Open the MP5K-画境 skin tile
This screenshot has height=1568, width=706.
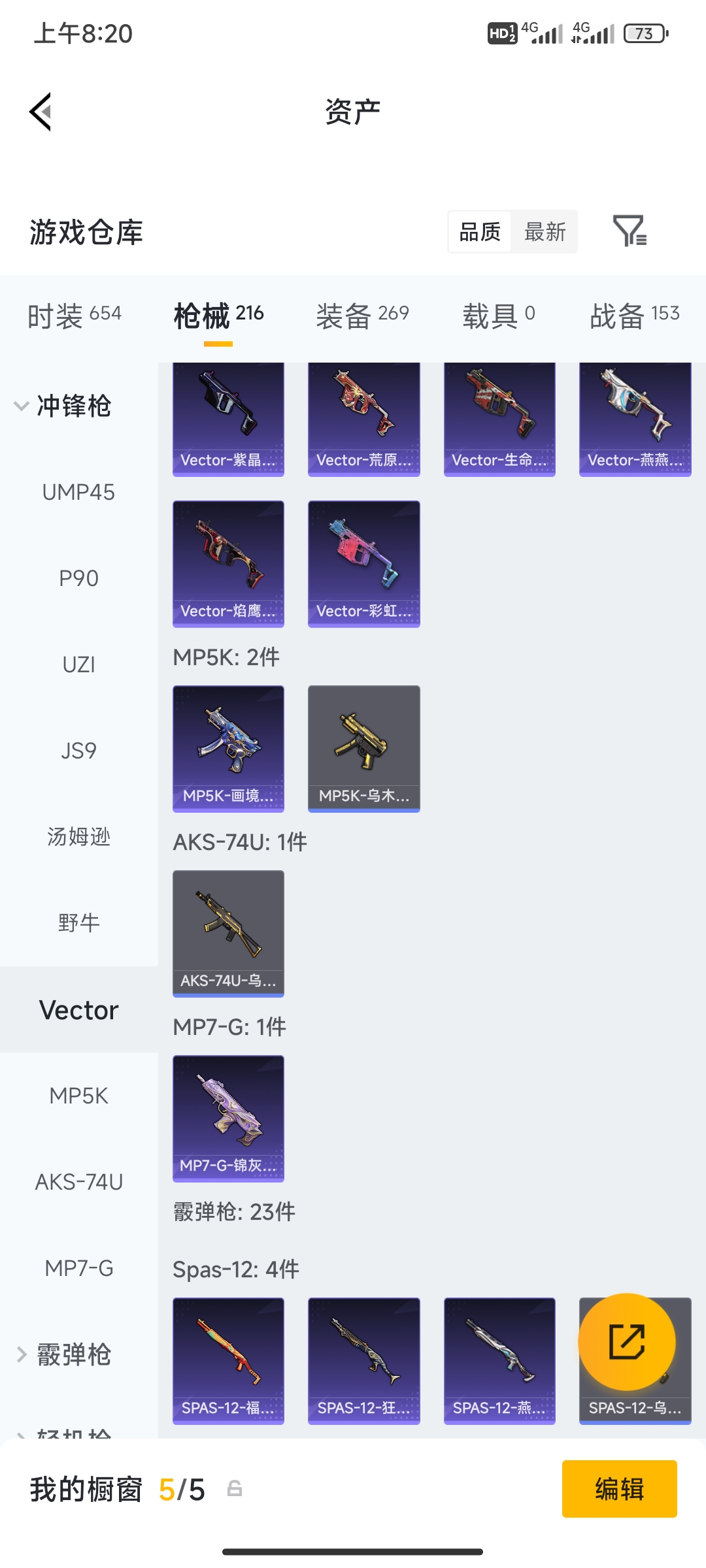tap(228, 749)
